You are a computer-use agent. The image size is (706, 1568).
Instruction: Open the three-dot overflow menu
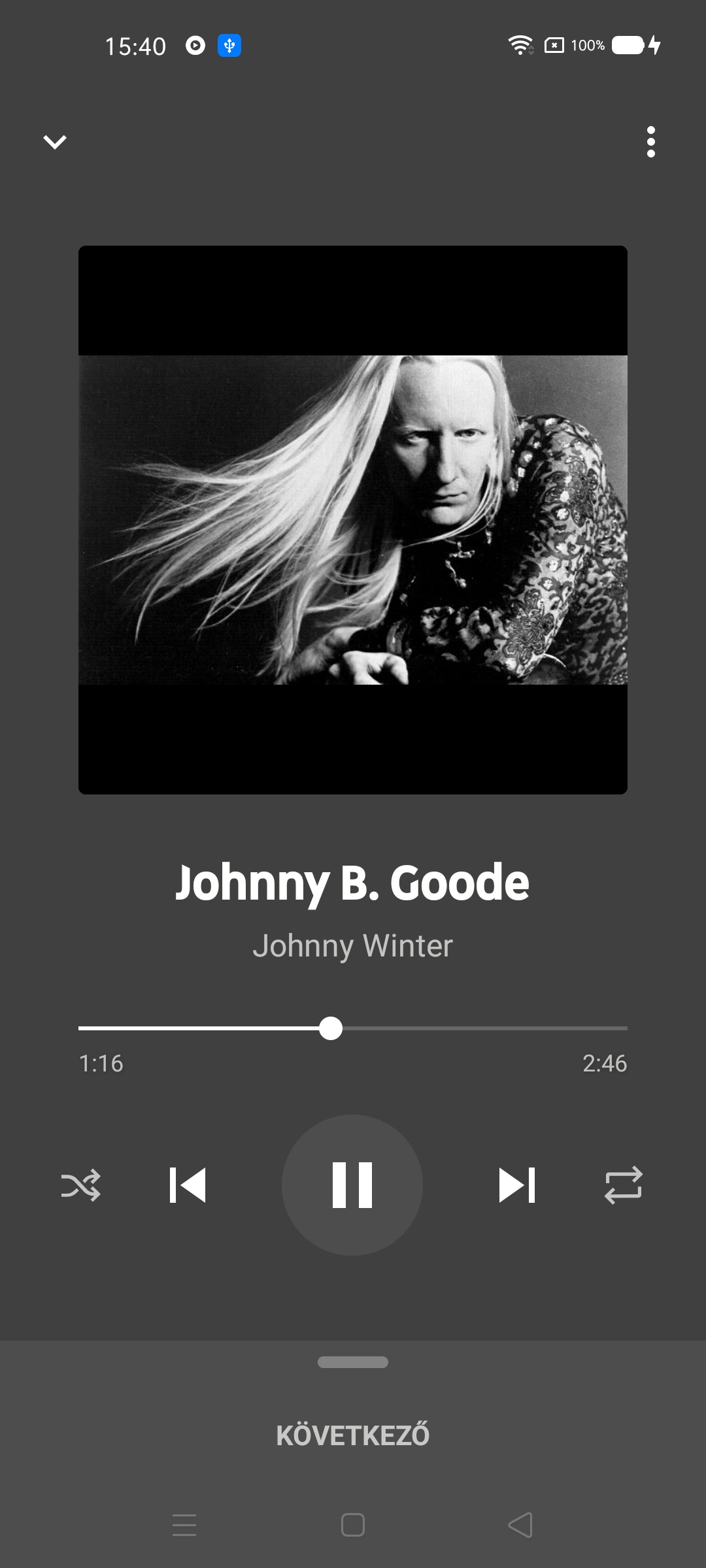[650, 142]
